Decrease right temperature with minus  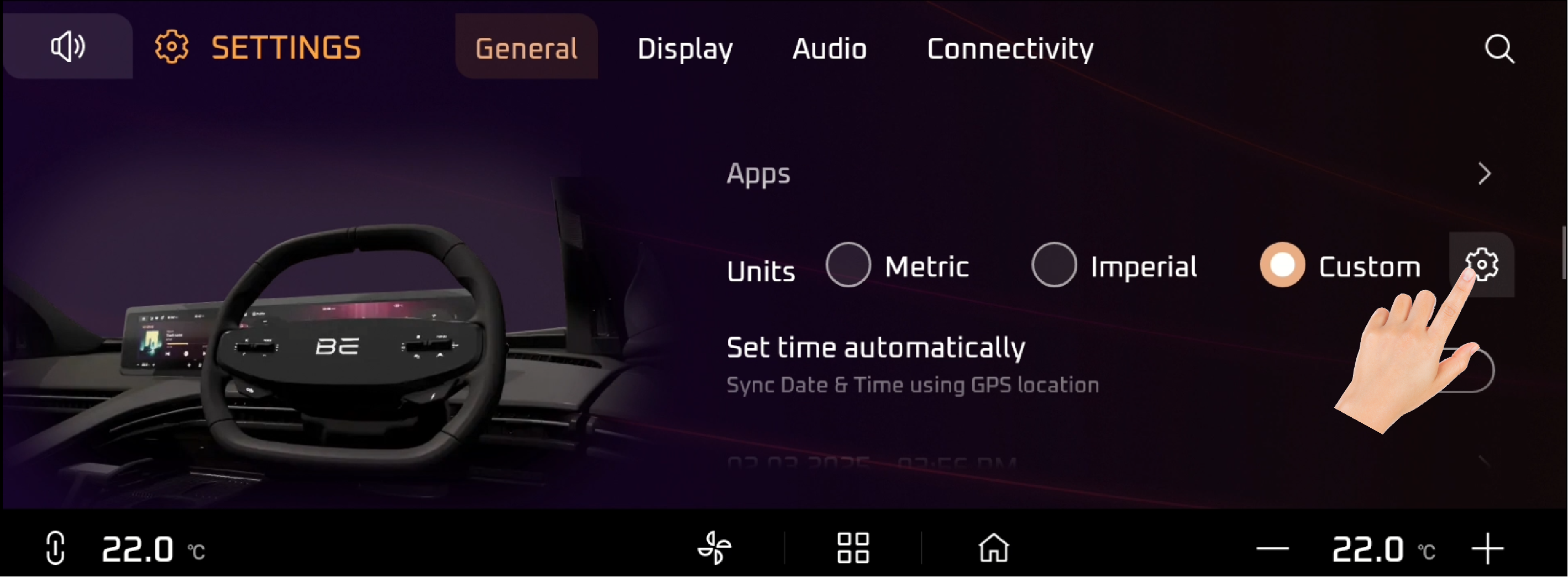[1272, 548]
